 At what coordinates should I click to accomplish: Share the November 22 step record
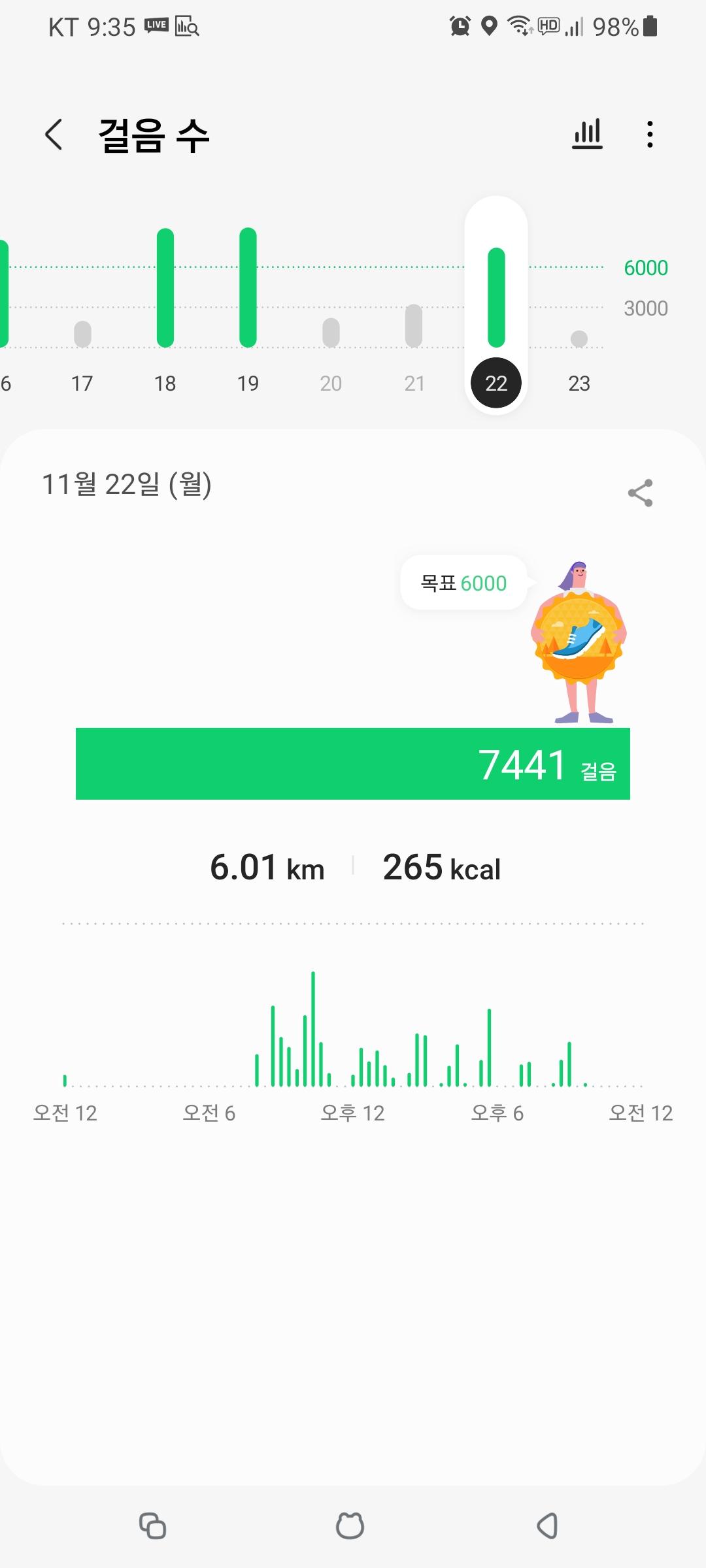[x=640, y=493]
